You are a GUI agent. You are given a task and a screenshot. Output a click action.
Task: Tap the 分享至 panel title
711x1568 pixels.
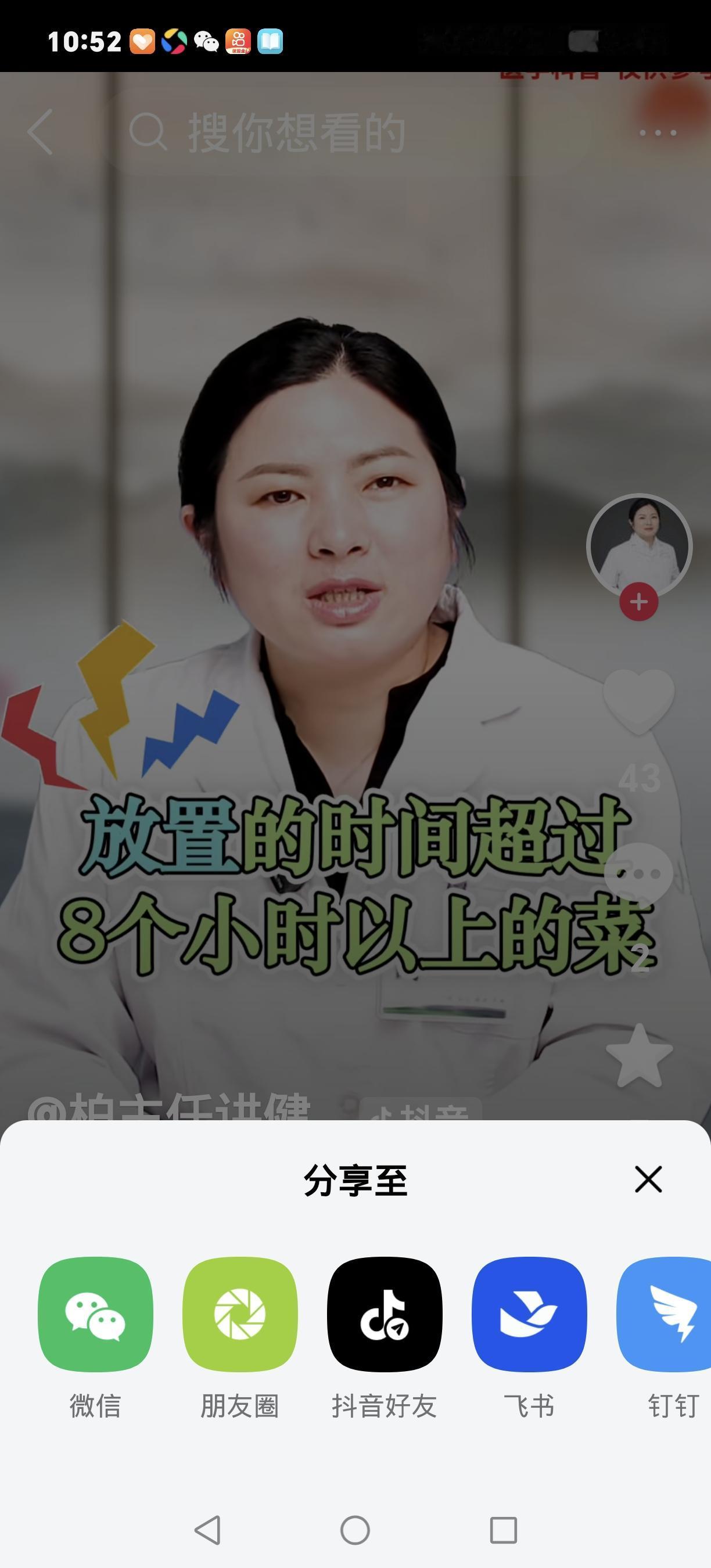(355, 1179)
